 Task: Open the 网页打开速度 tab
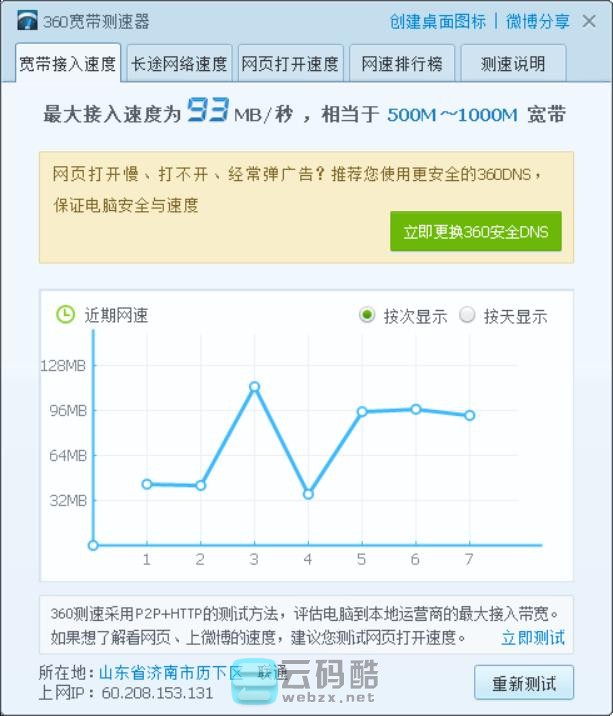click(x=290, y=63)
